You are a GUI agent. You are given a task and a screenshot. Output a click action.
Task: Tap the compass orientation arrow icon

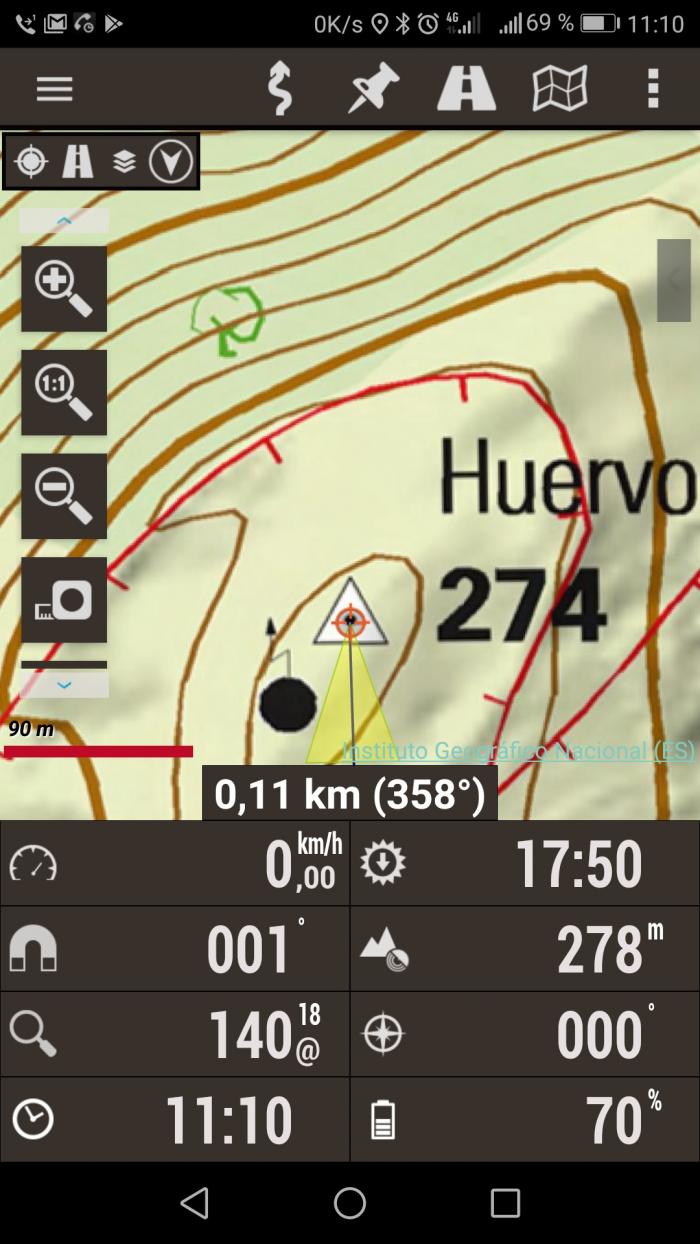click(171, 161)
